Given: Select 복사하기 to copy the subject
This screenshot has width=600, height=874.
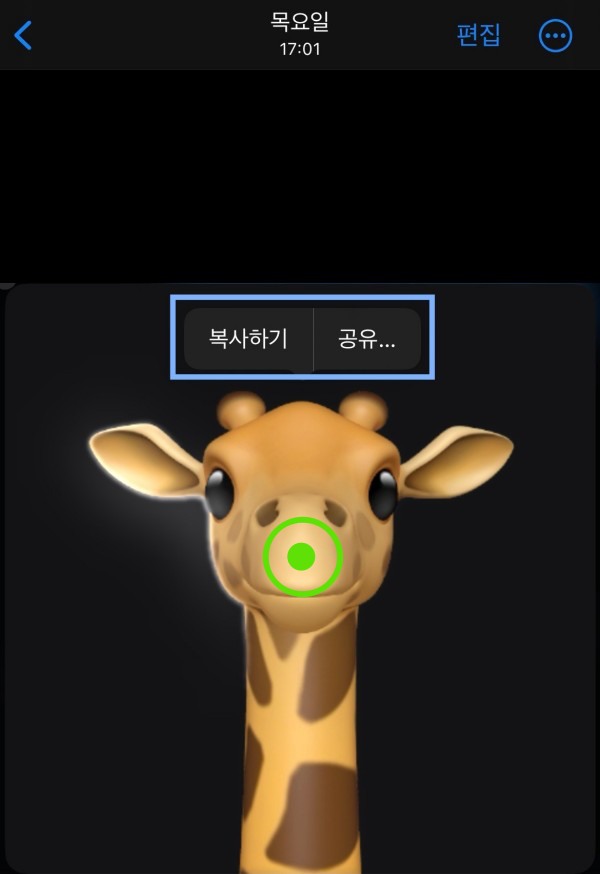Looking at the screenshot, I should point(248,339).
